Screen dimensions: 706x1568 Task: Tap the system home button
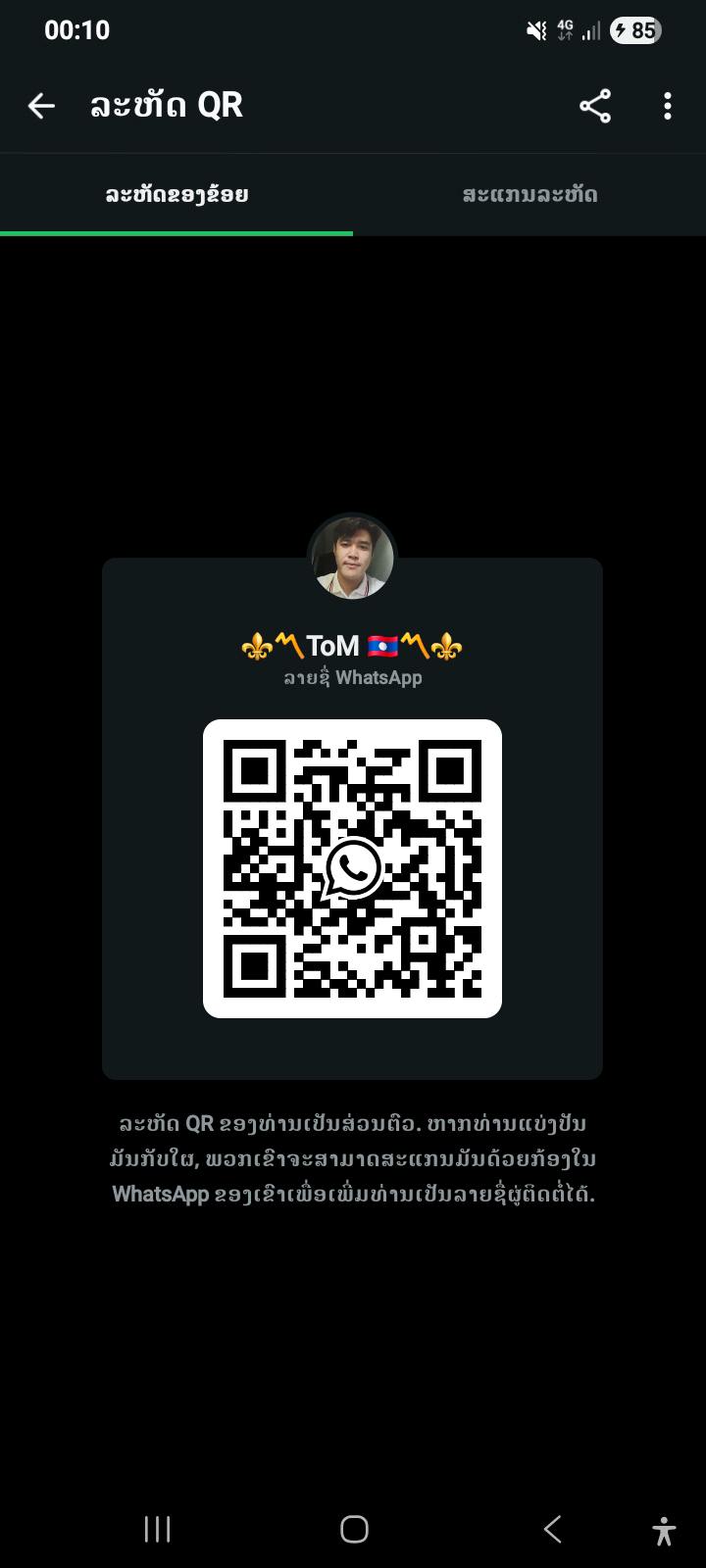pos(354,1529)
